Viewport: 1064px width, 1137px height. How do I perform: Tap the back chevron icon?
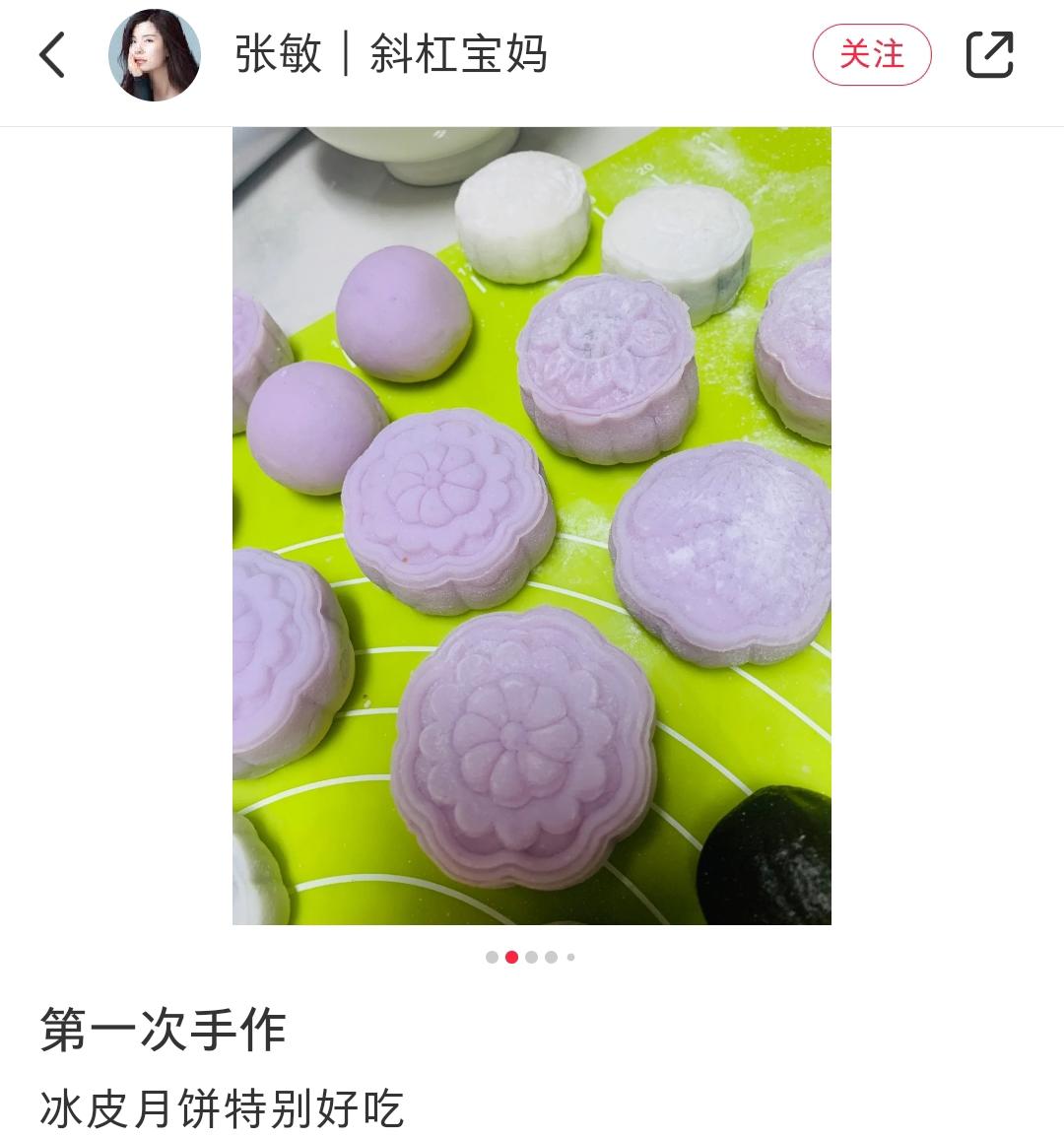coord(51,56)
